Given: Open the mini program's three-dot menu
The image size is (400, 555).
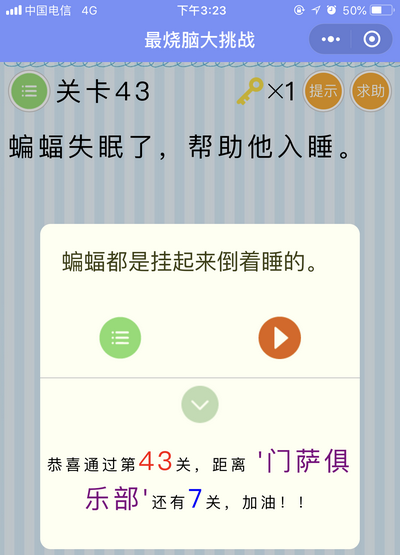Looking at the screenshot, I should click(330, 39).
